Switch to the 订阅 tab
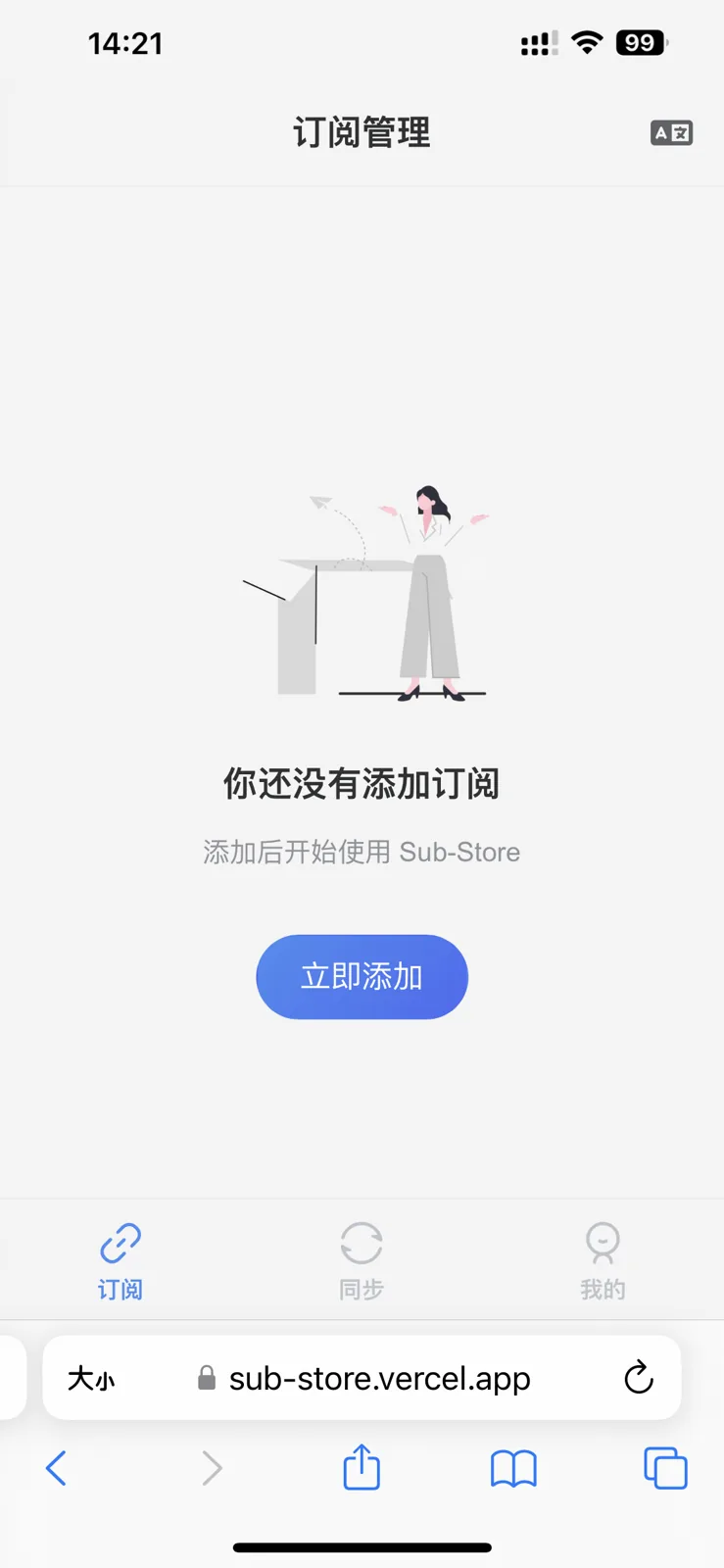Viewport: 724px width, 1568px height. pyautogui.click(x=121, y=1260)
